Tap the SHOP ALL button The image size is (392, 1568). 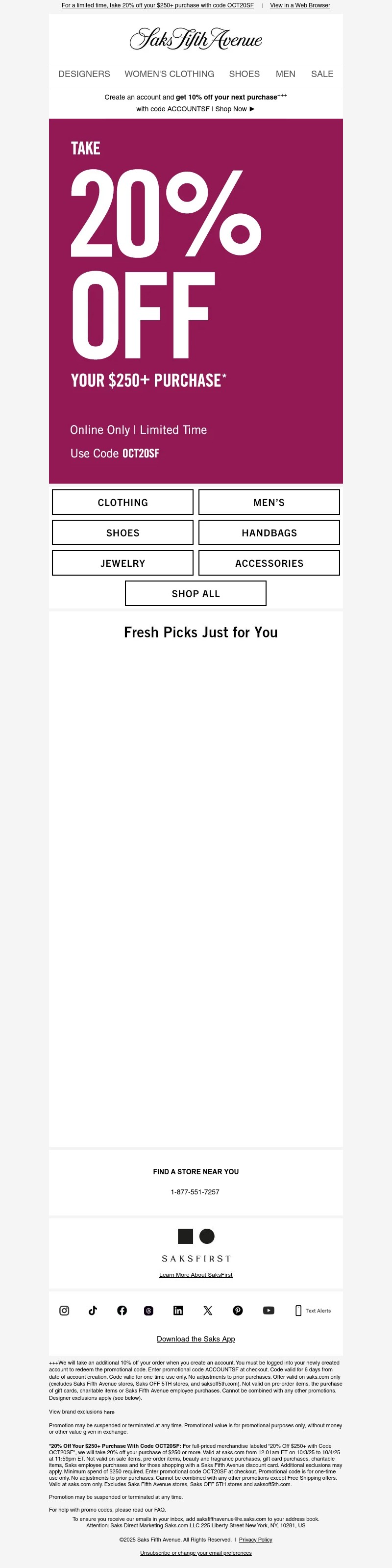pos(196,593)
